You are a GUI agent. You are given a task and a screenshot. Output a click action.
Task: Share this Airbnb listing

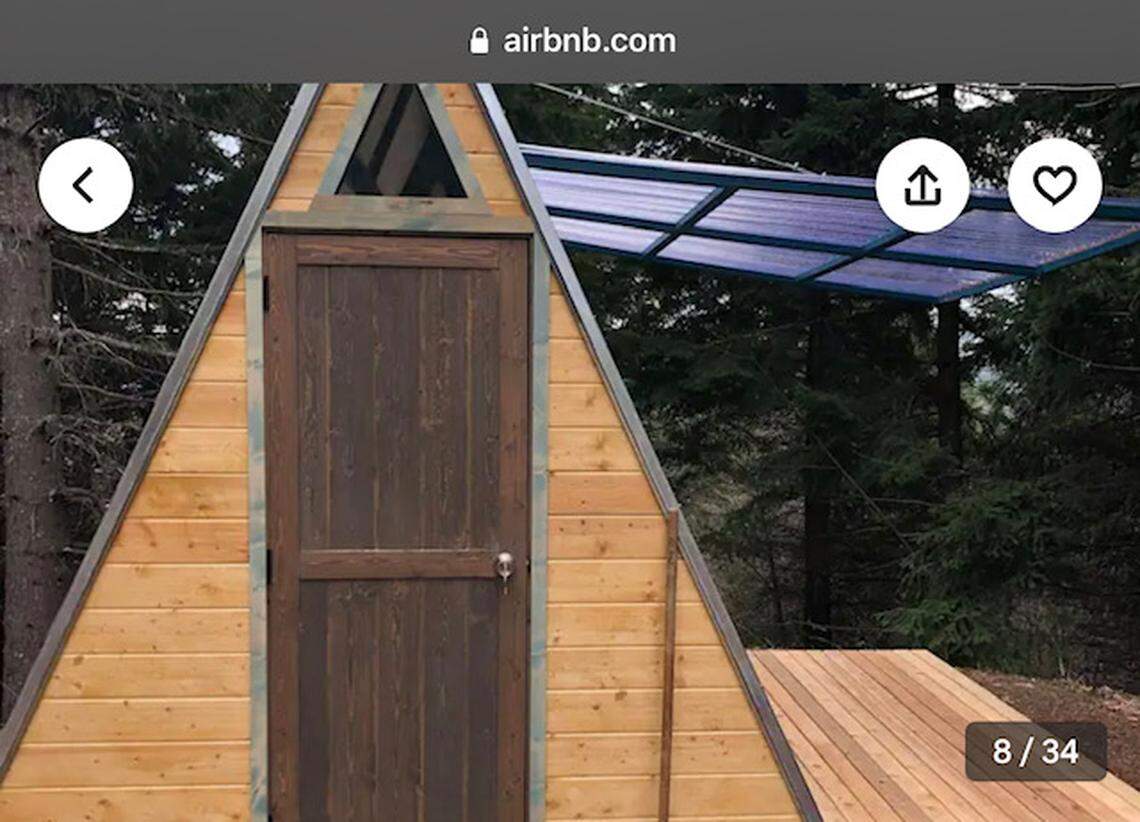coord(922,185)
